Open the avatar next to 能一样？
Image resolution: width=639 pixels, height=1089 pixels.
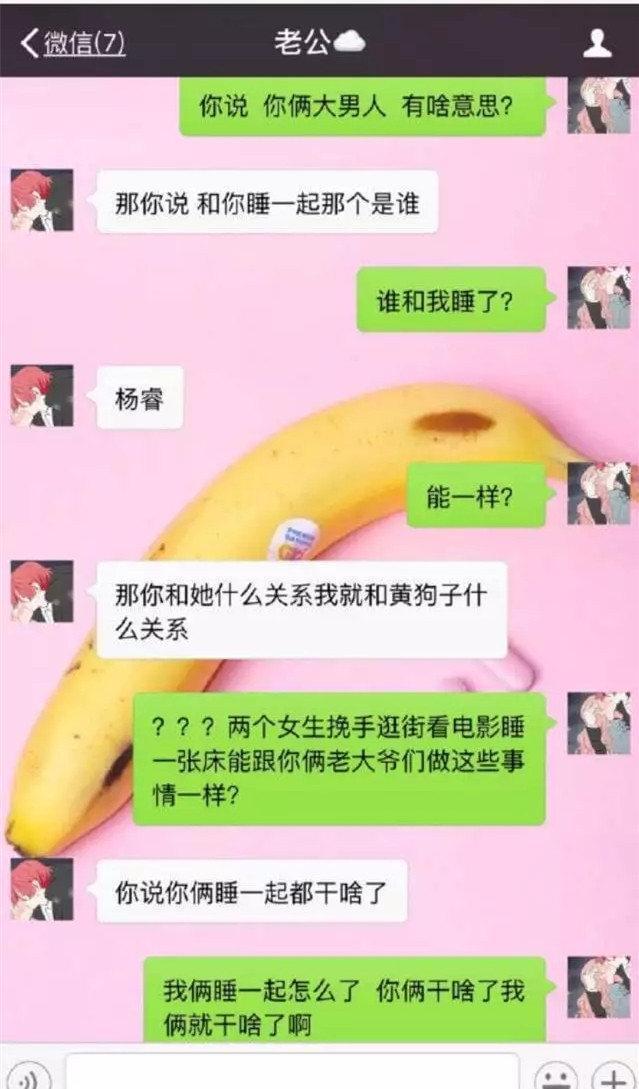[598, 494]
